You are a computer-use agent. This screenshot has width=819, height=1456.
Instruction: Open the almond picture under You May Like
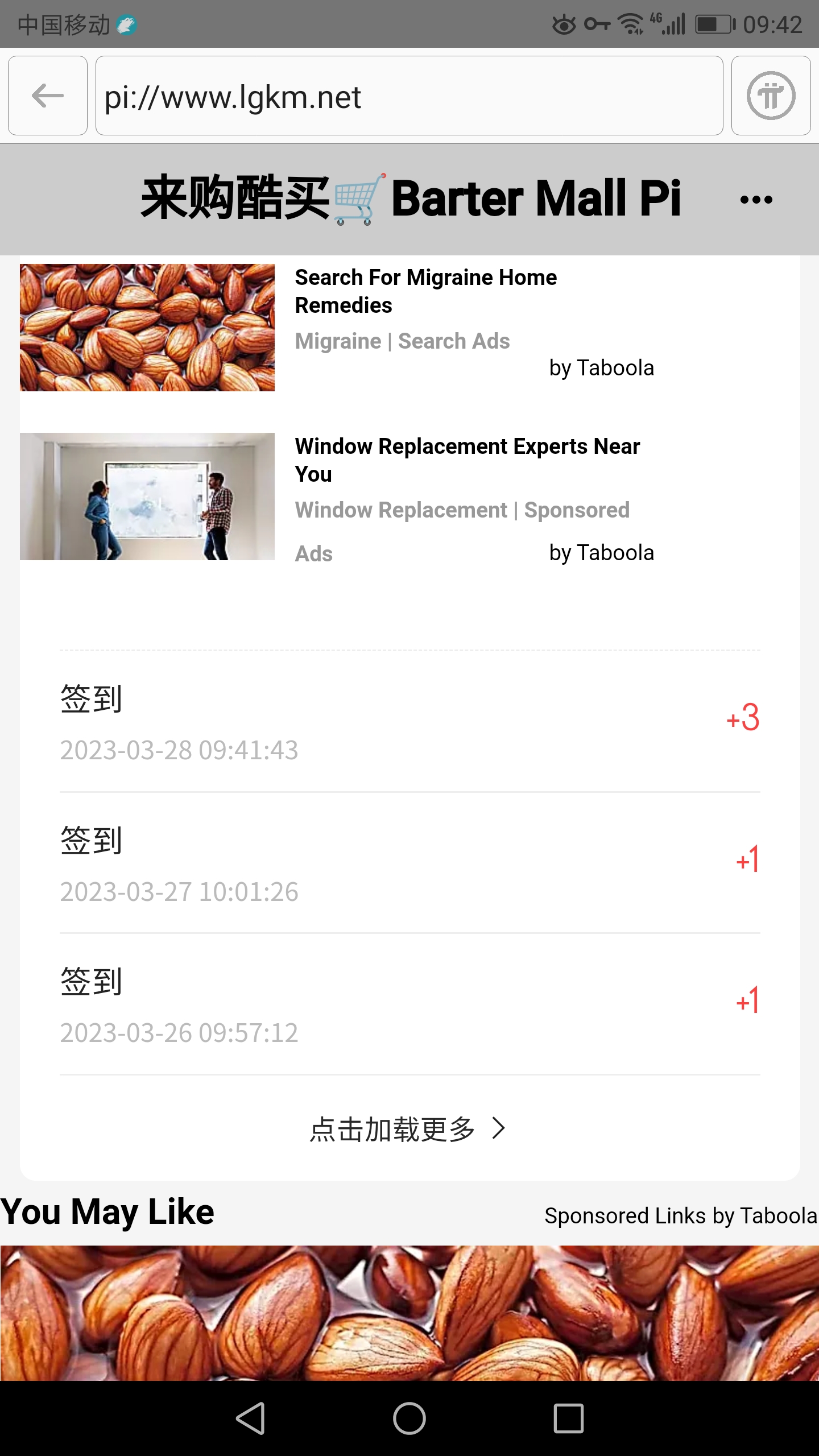(409, 1313)
